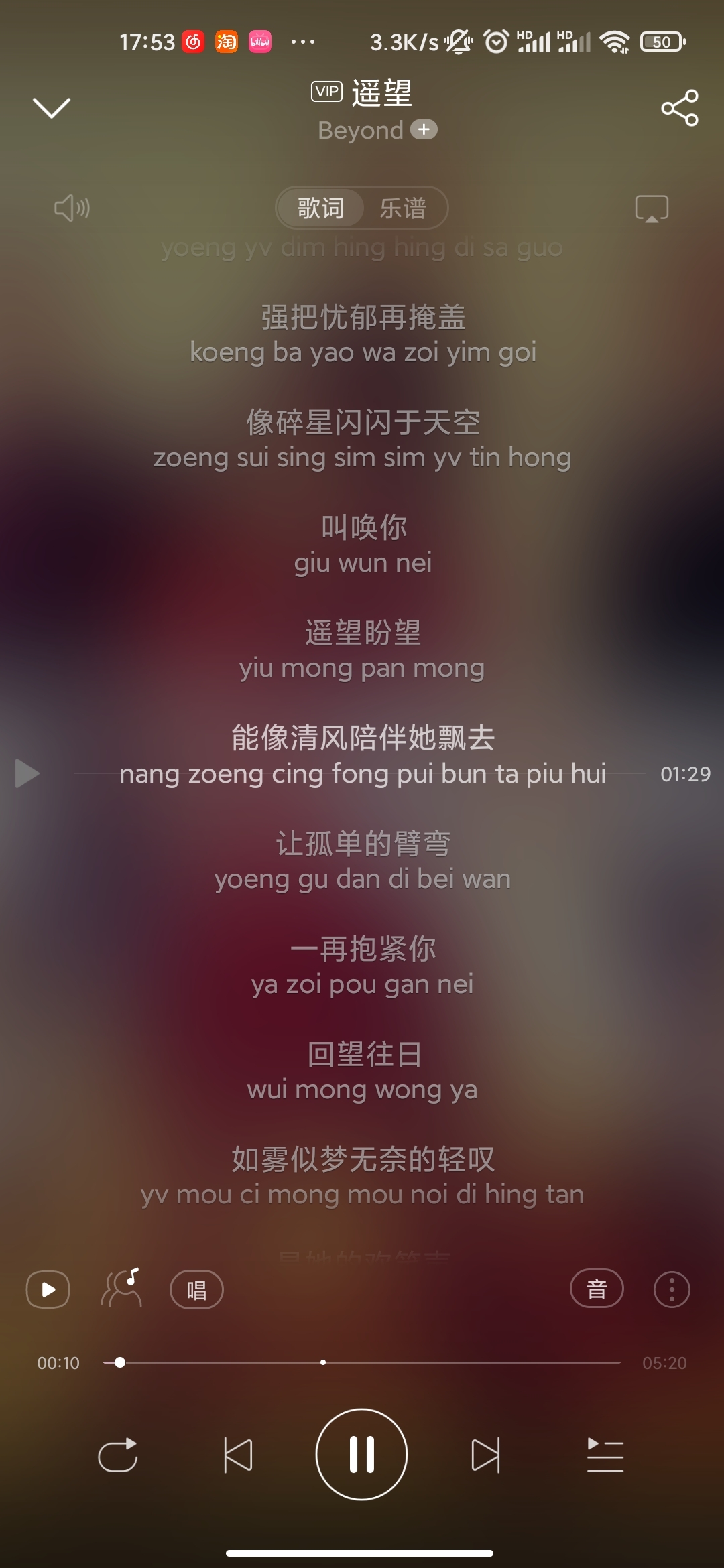The height and width of the screenshot is (1568, 724).
Task: Collapse the player with the down chevron
Action: (x=51, y=107)
